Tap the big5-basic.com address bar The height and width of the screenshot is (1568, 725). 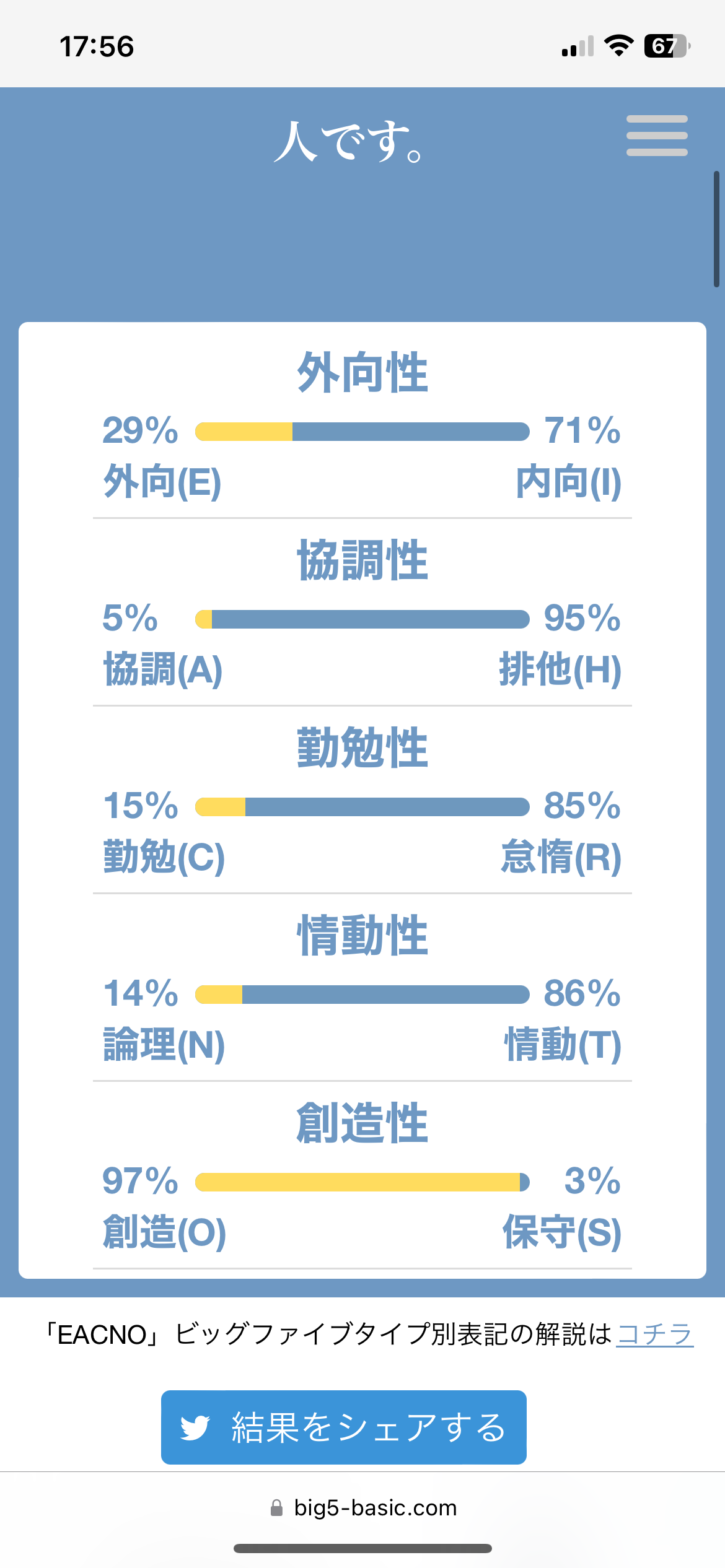point(363,1507)
